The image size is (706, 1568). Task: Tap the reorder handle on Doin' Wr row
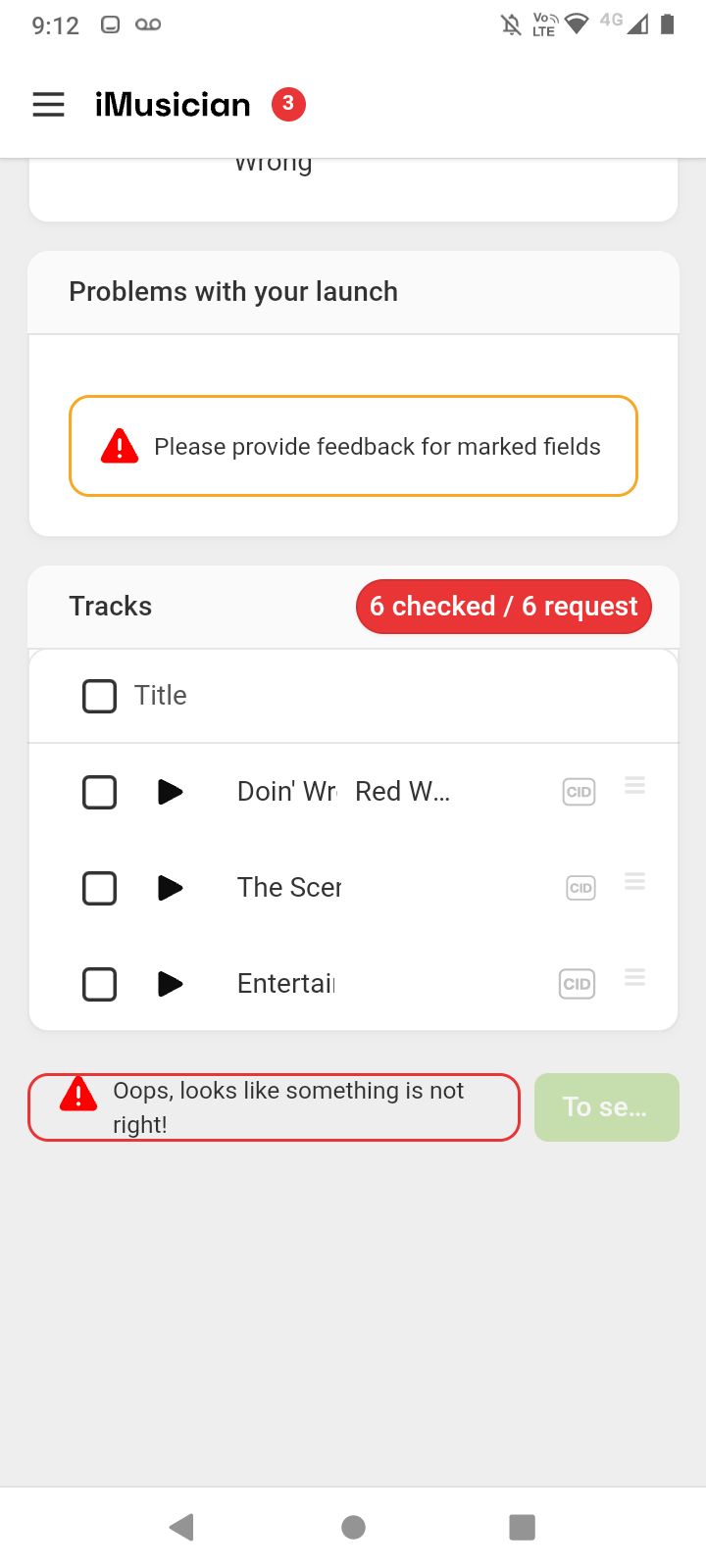point(635,785)
